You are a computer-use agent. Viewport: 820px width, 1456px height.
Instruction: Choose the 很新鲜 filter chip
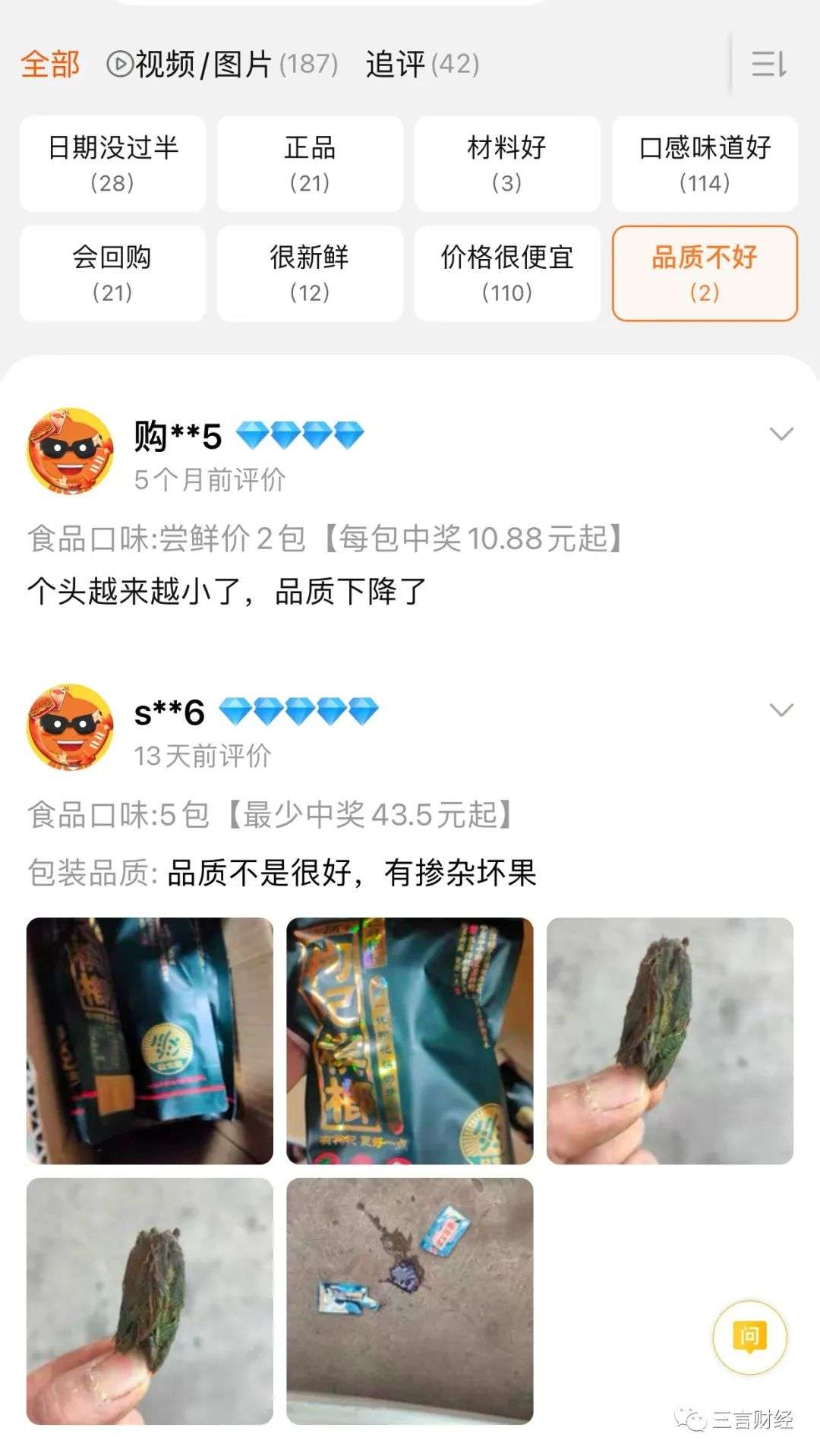[310, 273]
